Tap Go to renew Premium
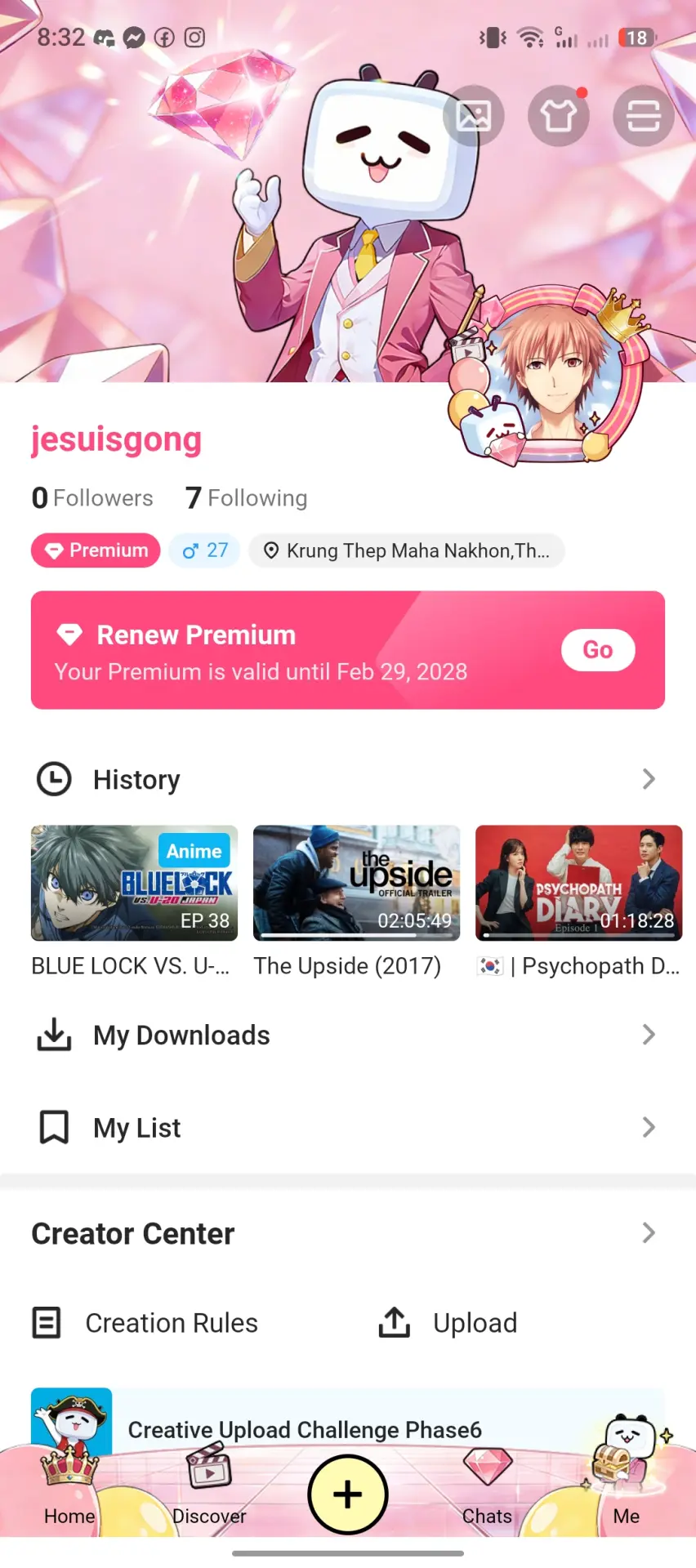The width and height of the screenshot is (696, 1568). 598,650
